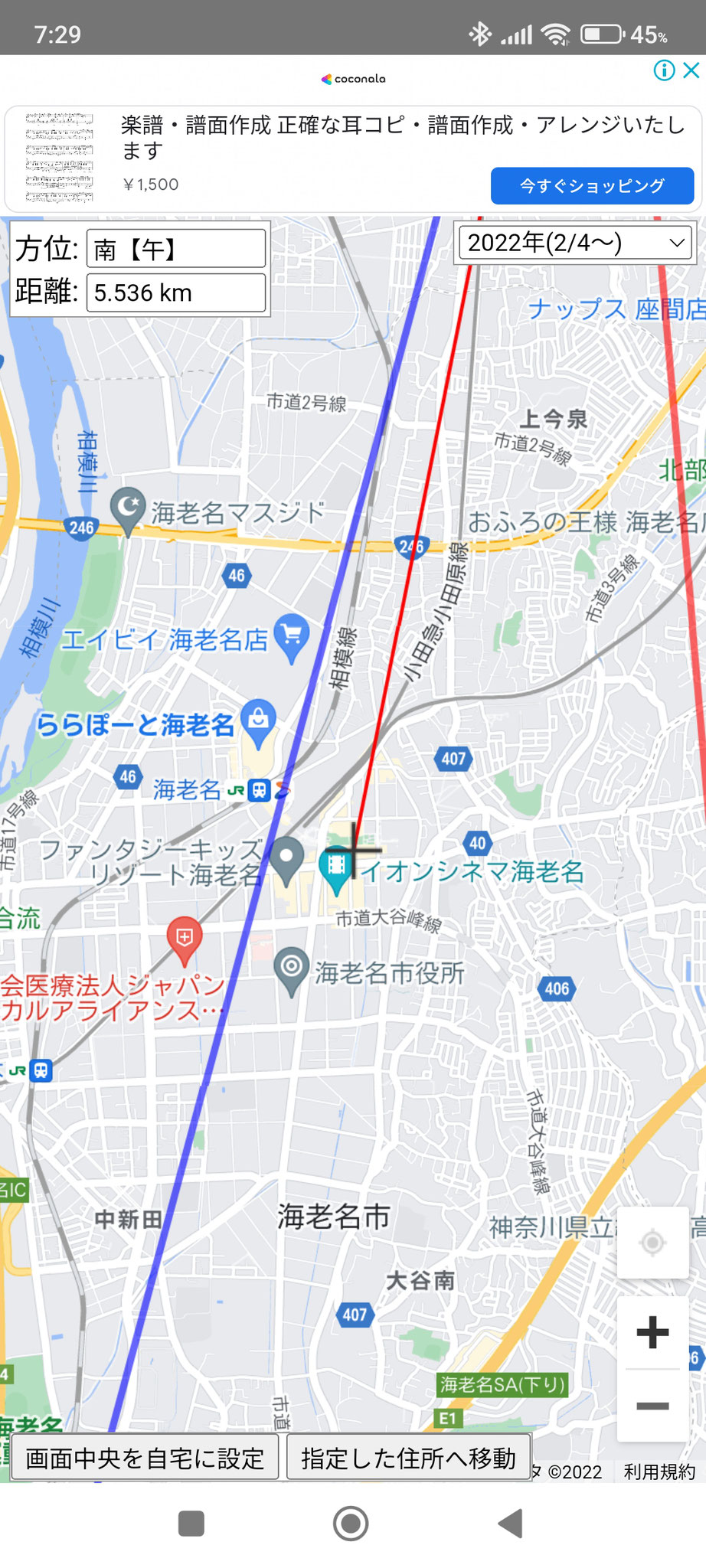Tap 今すぐショッピング ad button
The width and height of the screenshot is (706, 1568).
[x=592, y=186]
